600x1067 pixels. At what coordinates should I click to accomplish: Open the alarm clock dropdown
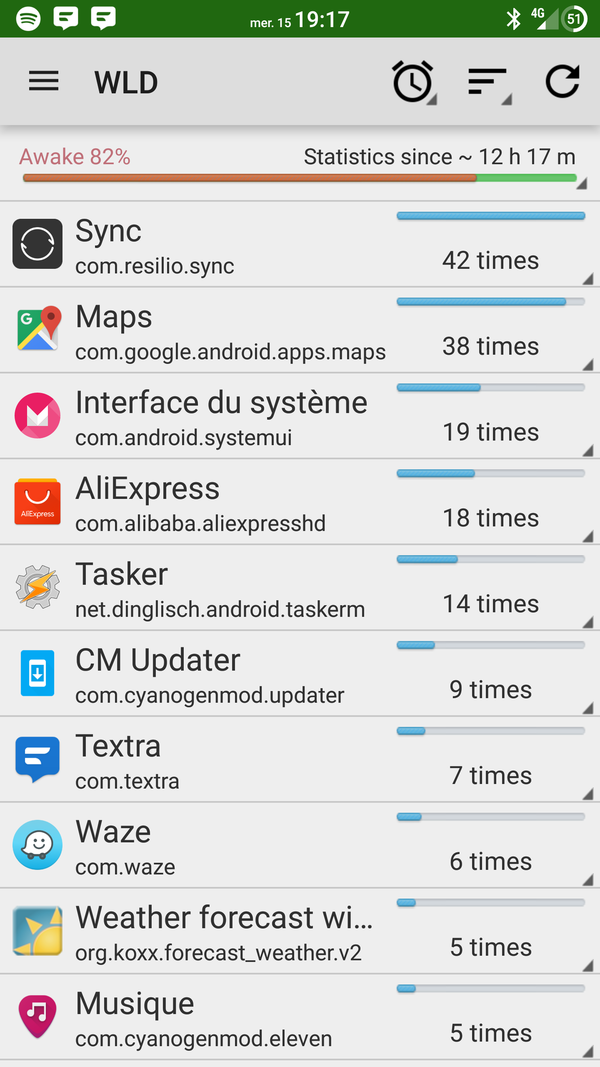point(413,82)
